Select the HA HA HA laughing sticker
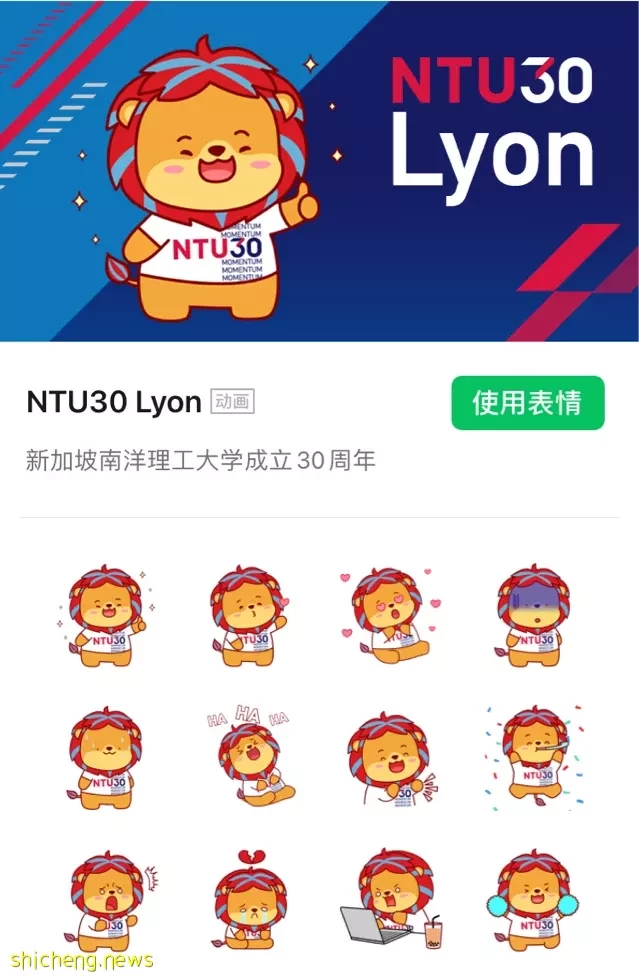The width and height of the screenshot is (639, 976). (246, 755)
